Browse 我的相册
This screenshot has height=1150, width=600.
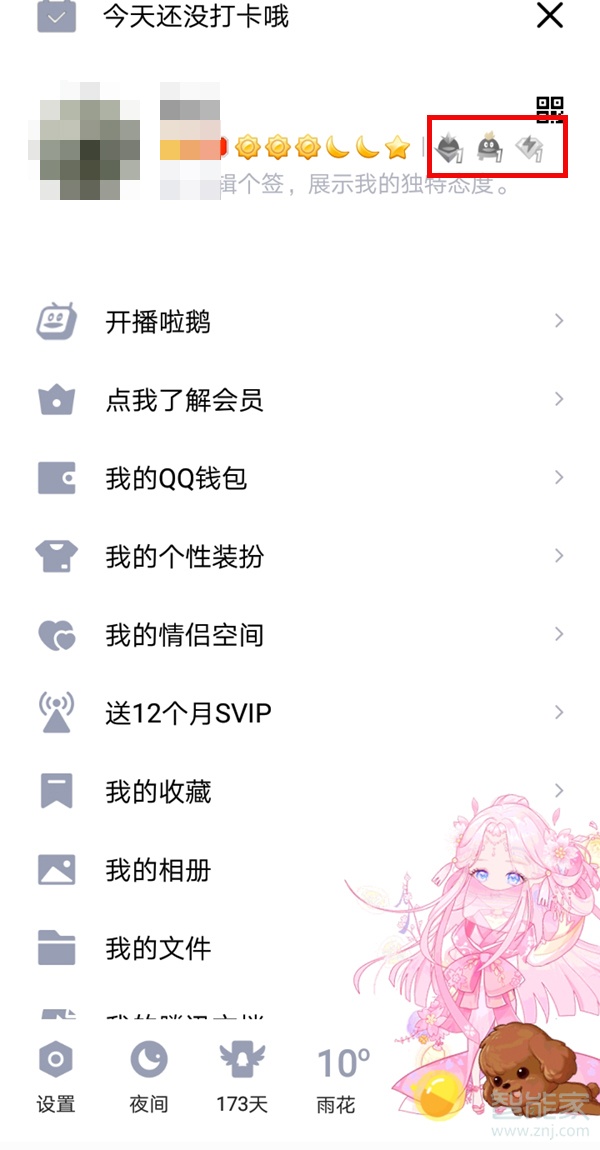tap(158, 870)
